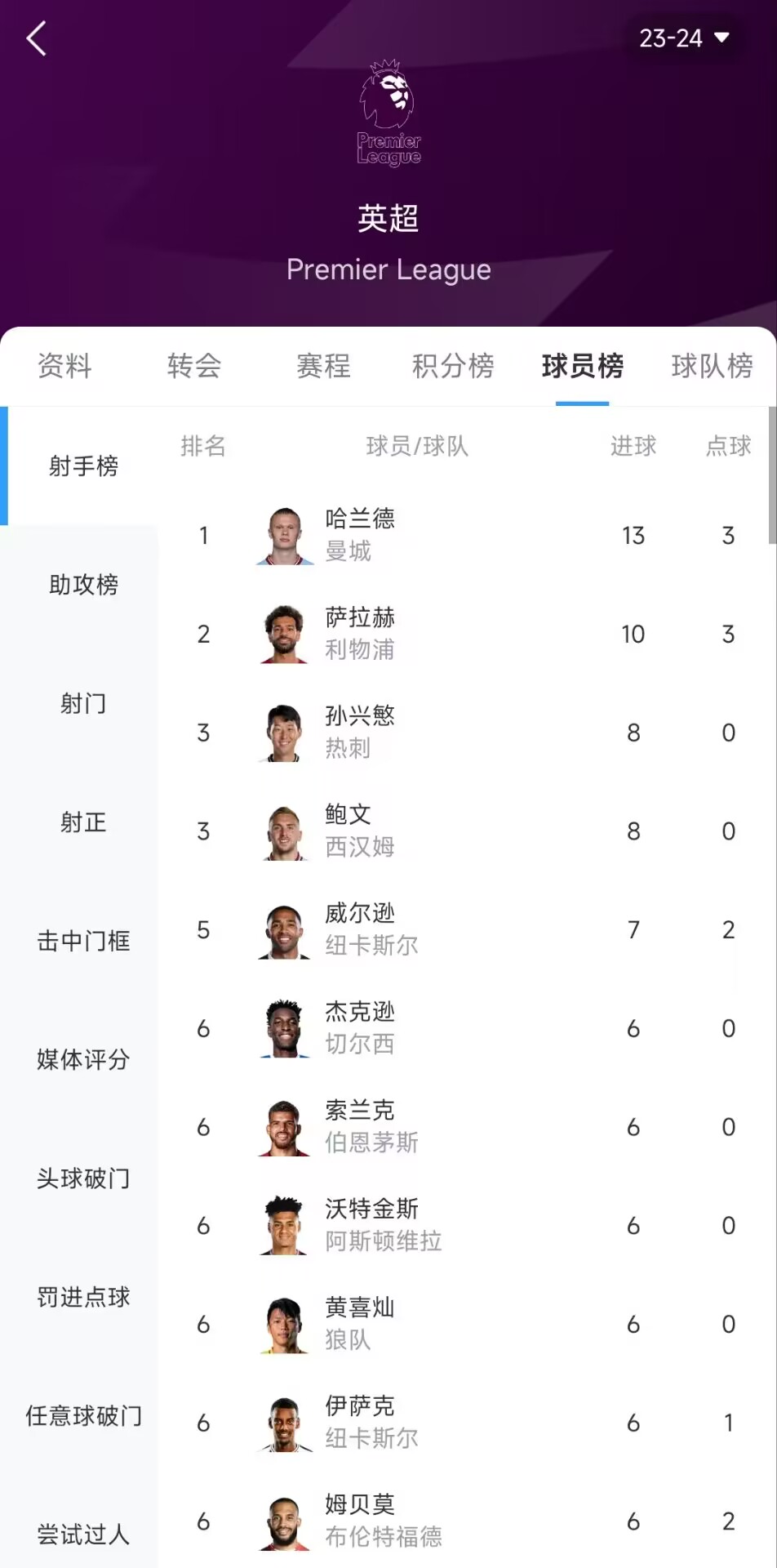Show the 射正 ranking

tap(83, 822)
